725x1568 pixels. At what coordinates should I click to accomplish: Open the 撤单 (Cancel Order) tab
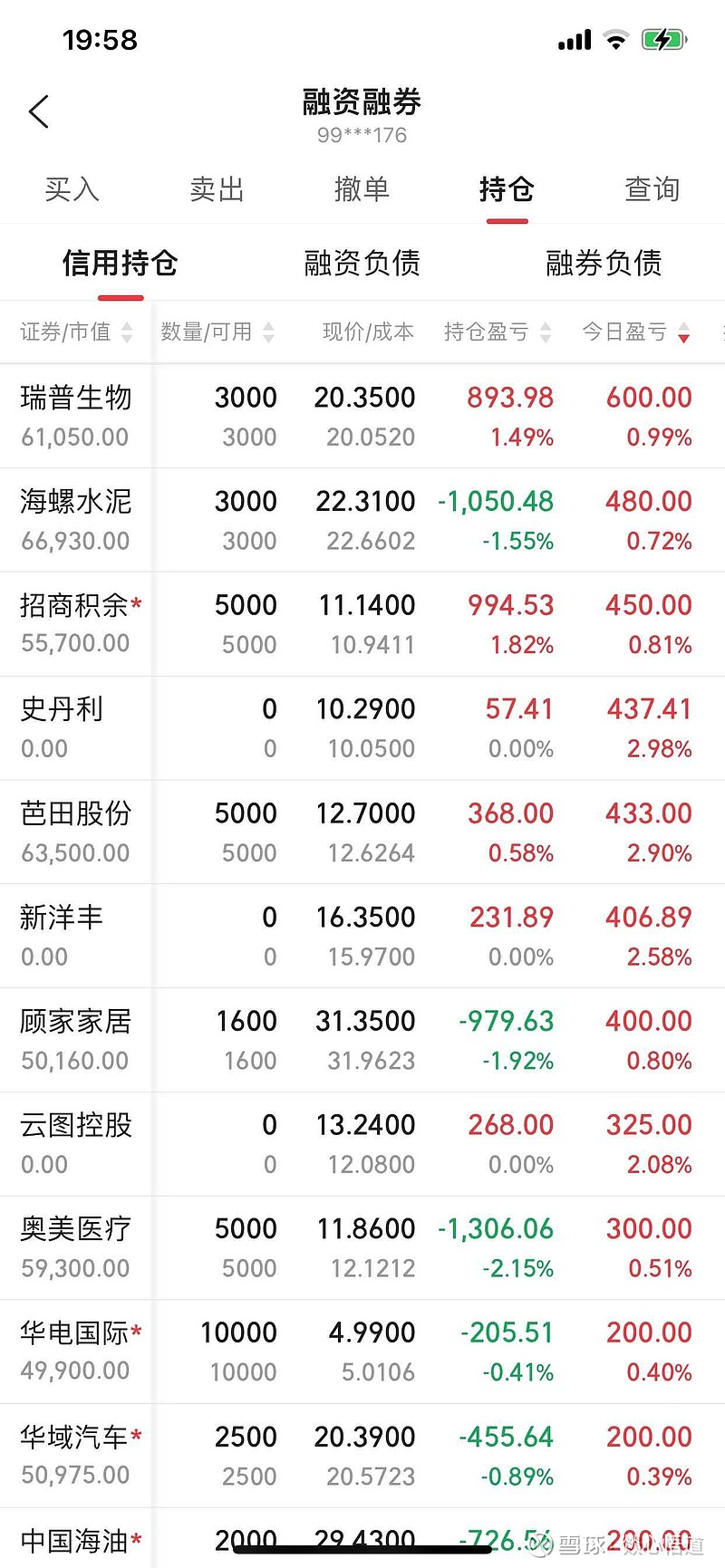click(362, 189)
